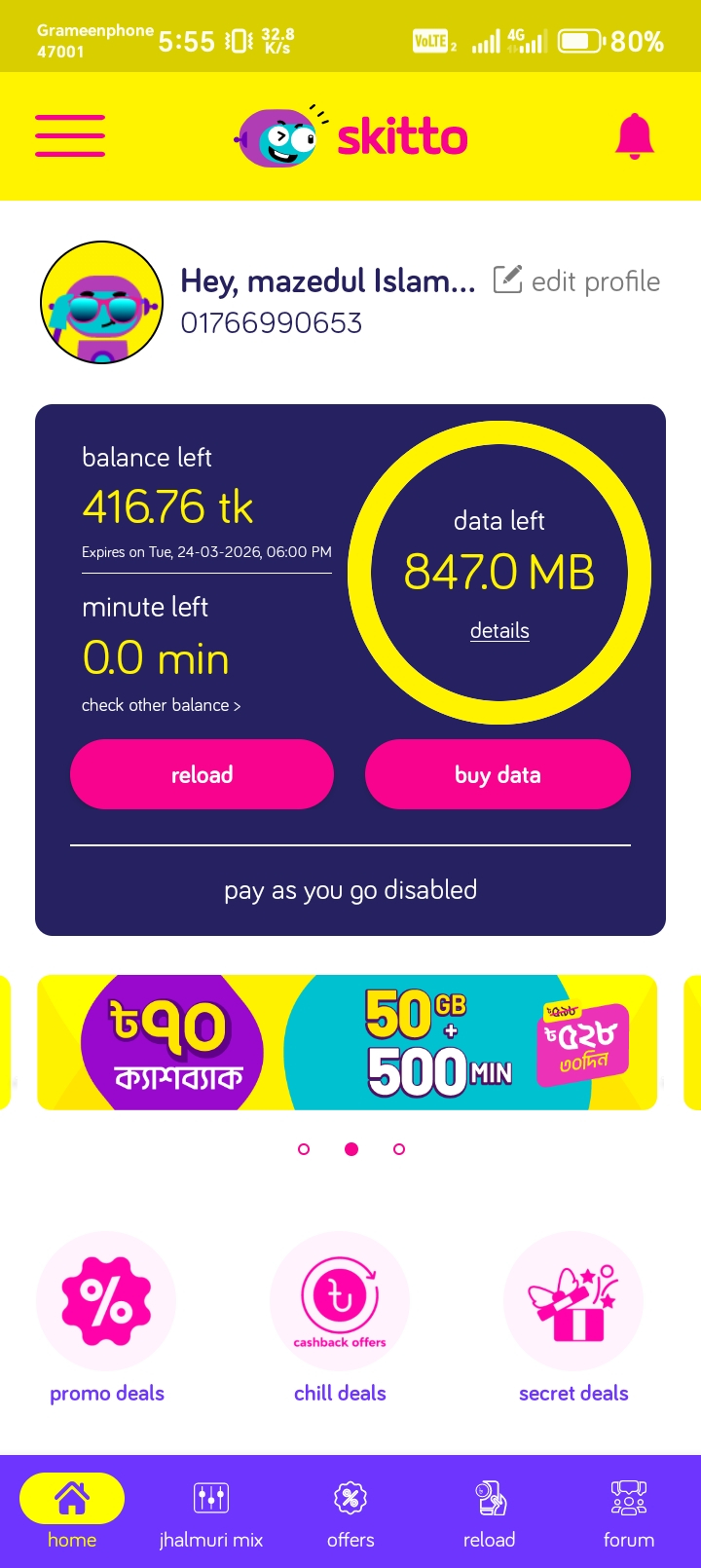Select the home tab
Image resolution: width=701 pixels, height=1568 pixels.
(x=72, y=1512)
